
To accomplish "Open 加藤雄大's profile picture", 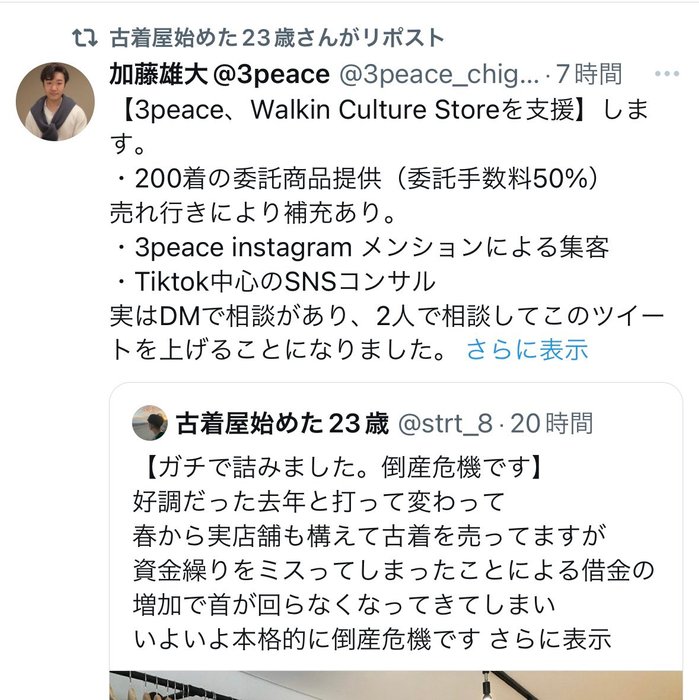I will [x=55, y=101].
